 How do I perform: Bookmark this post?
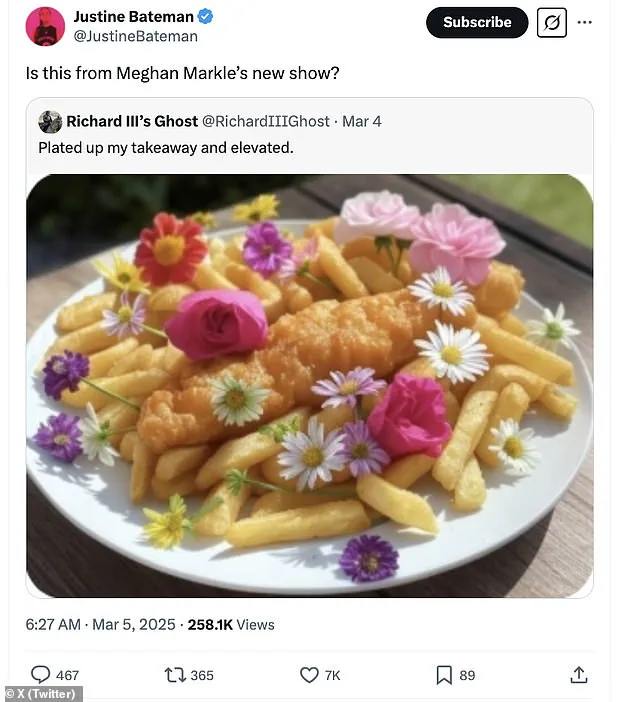[x=444, y=675]
